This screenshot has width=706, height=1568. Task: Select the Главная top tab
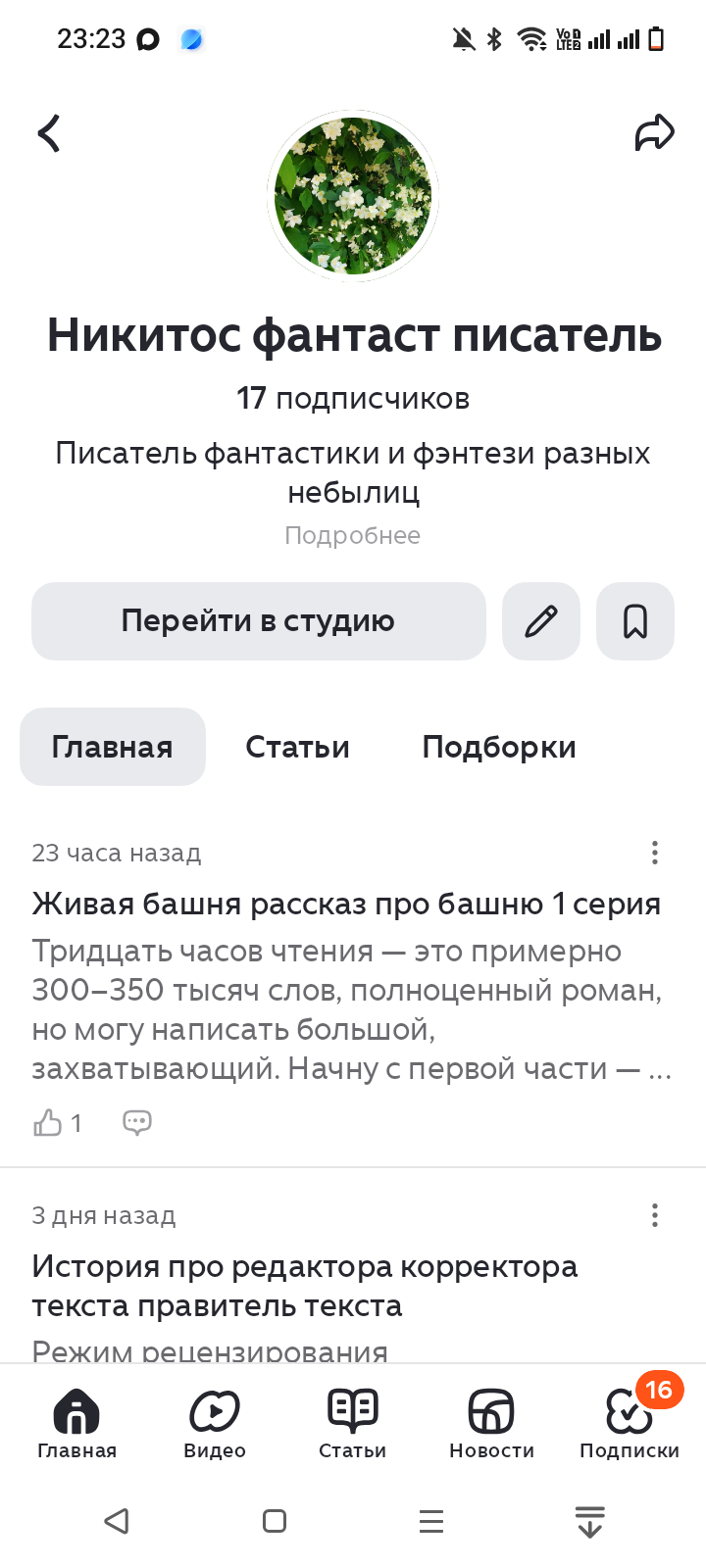click(x=113, y=747)
